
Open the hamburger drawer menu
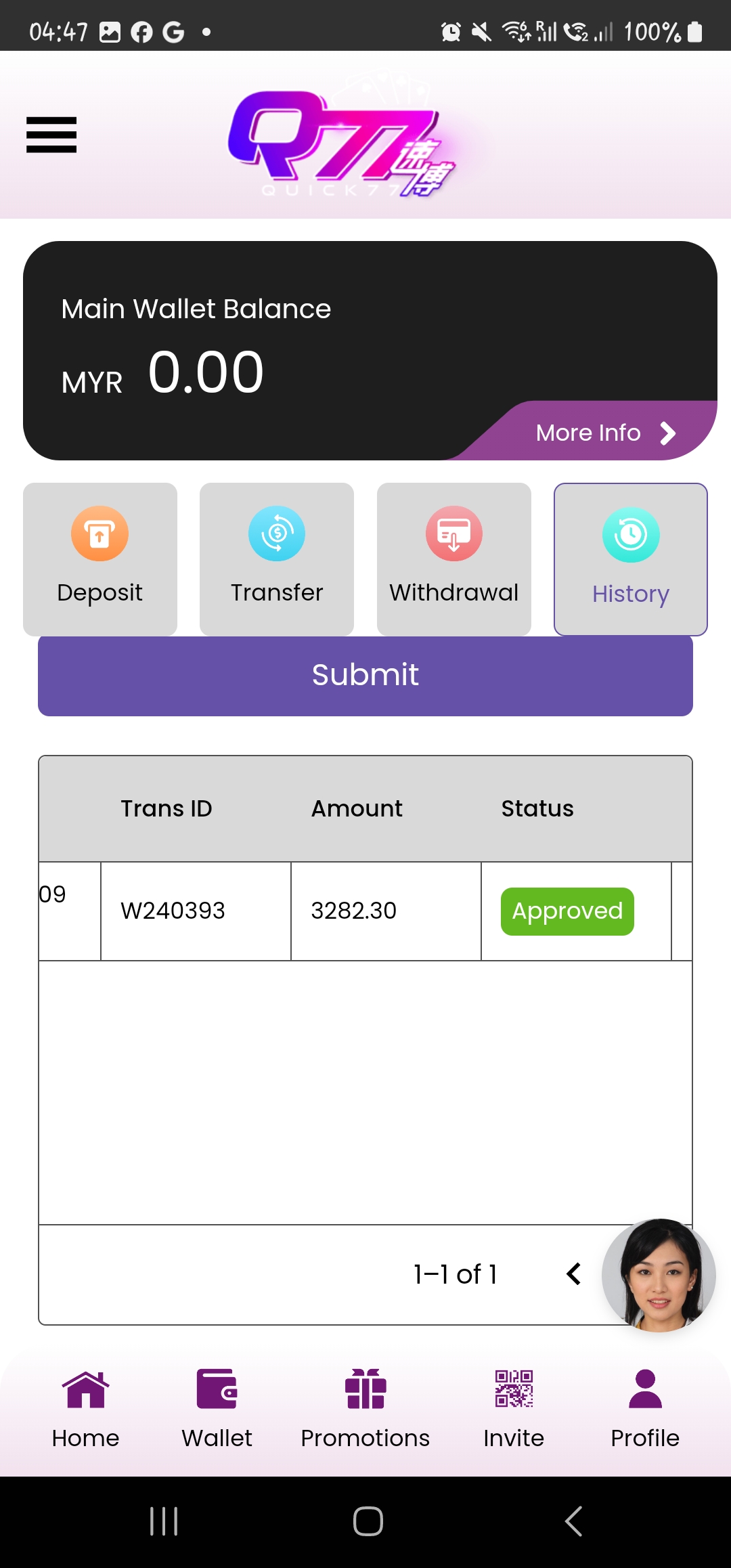(51, 135)
